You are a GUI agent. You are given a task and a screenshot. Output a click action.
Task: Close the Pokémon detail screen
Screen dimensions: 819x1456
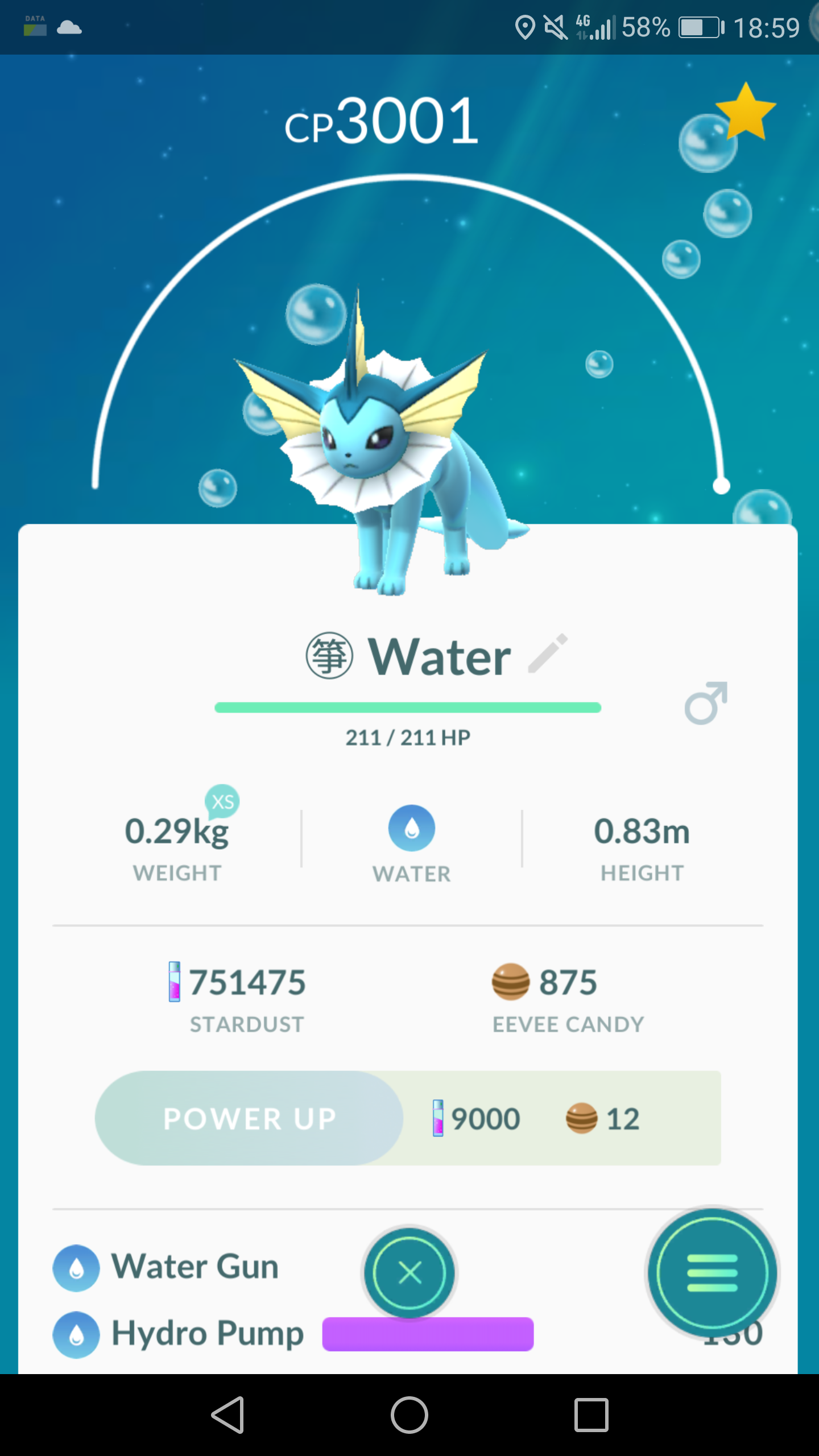410,1272
